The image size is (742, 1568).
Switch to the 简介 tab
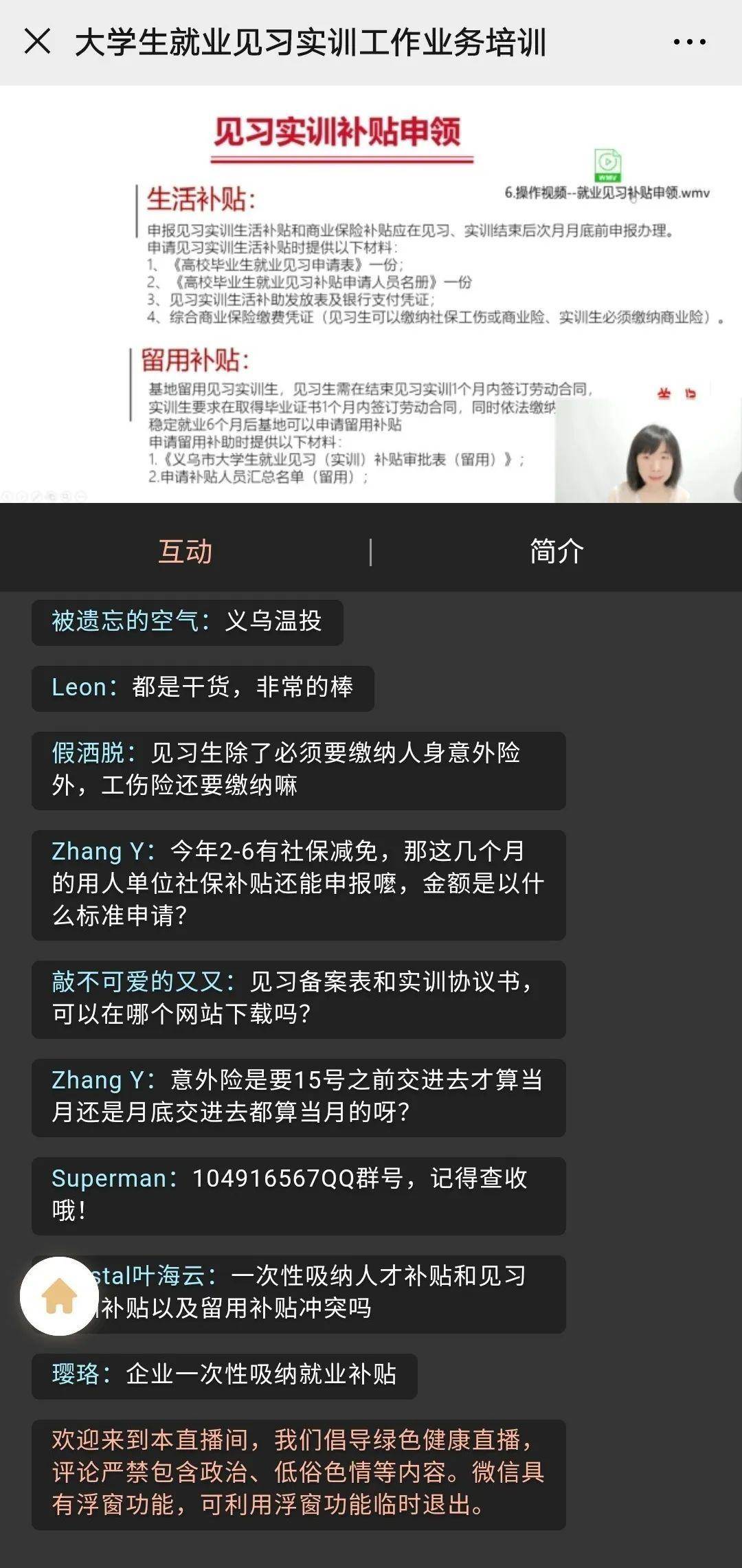coord(556,551)
